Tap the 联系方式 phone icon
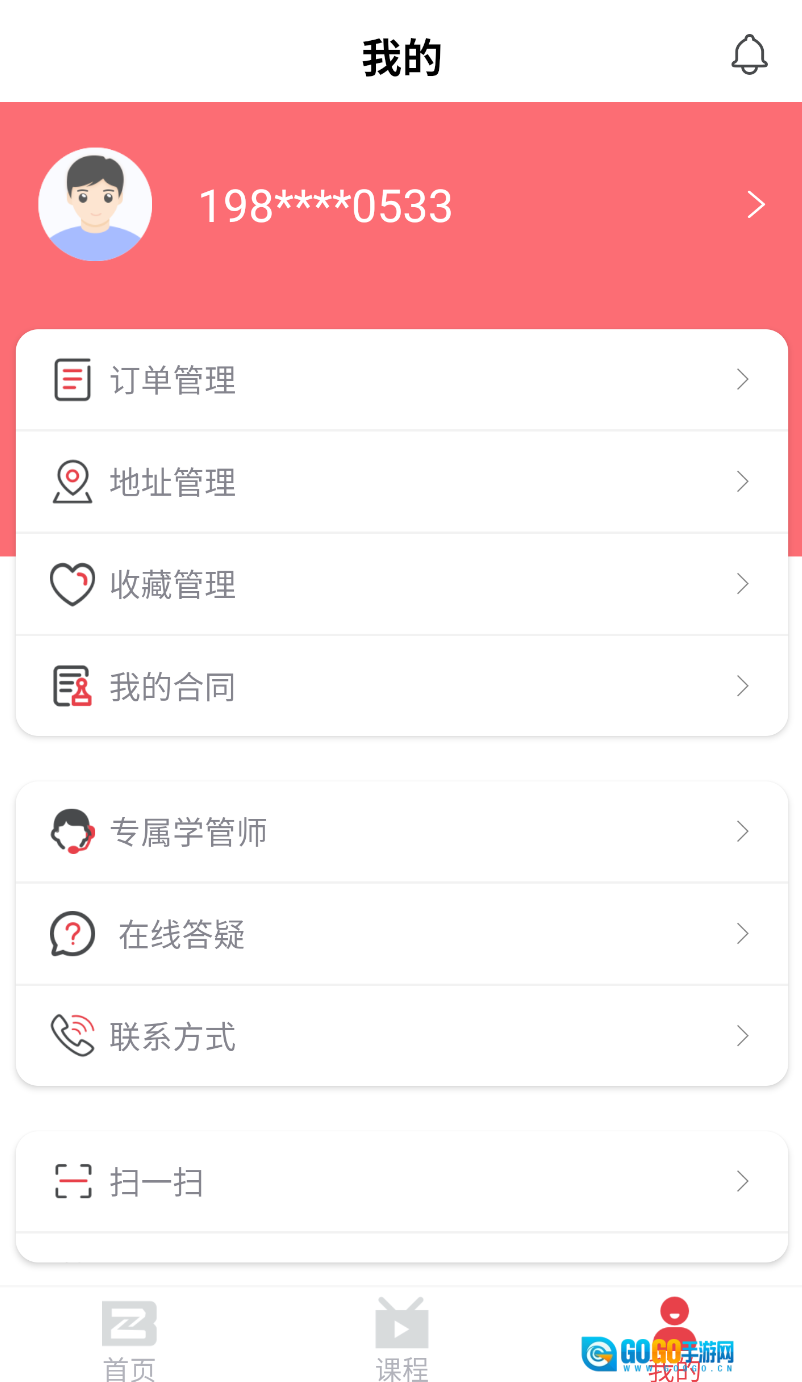 click(72, 1035)
